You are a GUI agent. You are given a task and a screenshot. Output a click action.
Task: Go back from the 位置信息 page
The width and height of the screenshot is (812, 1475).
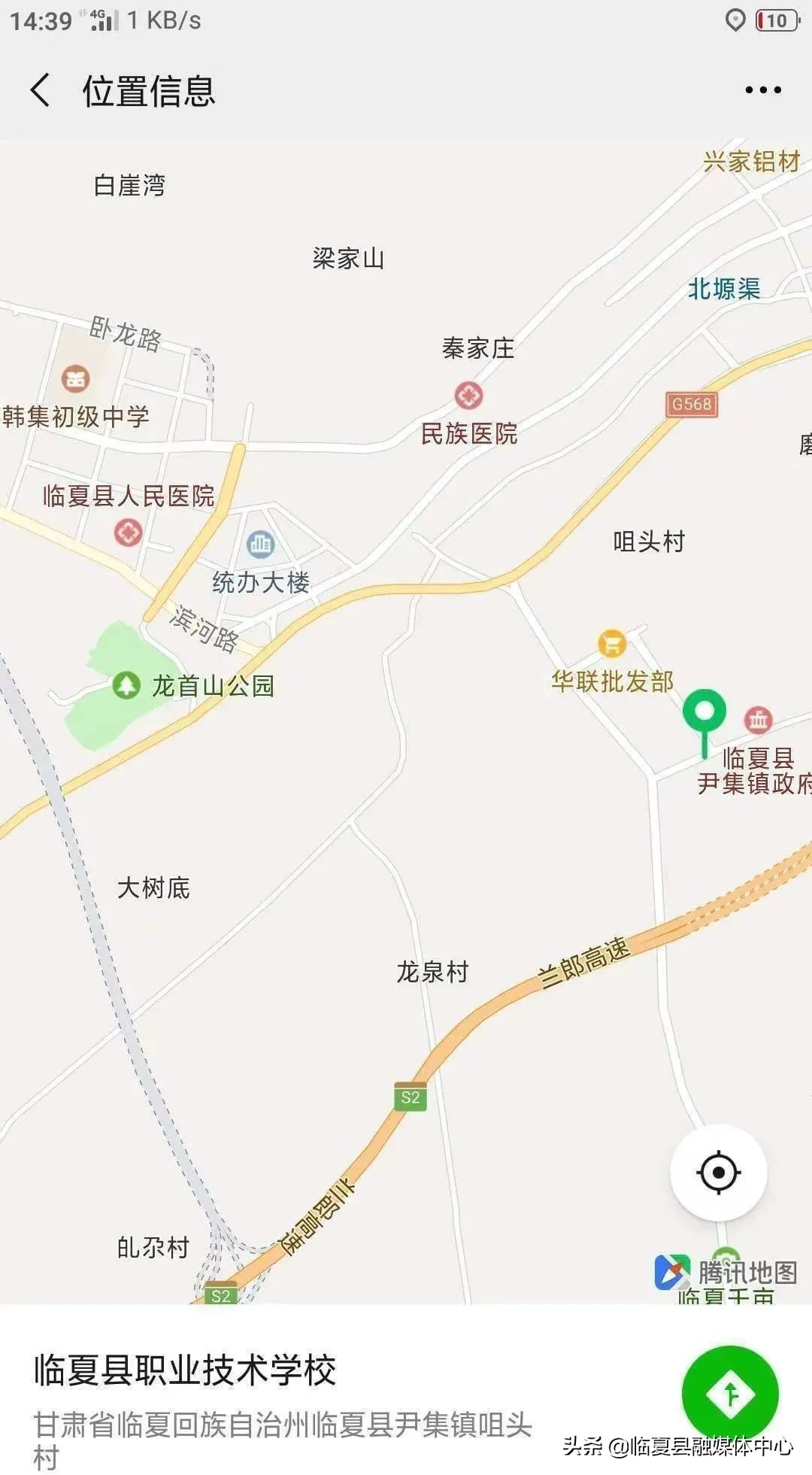click(41, 90)
